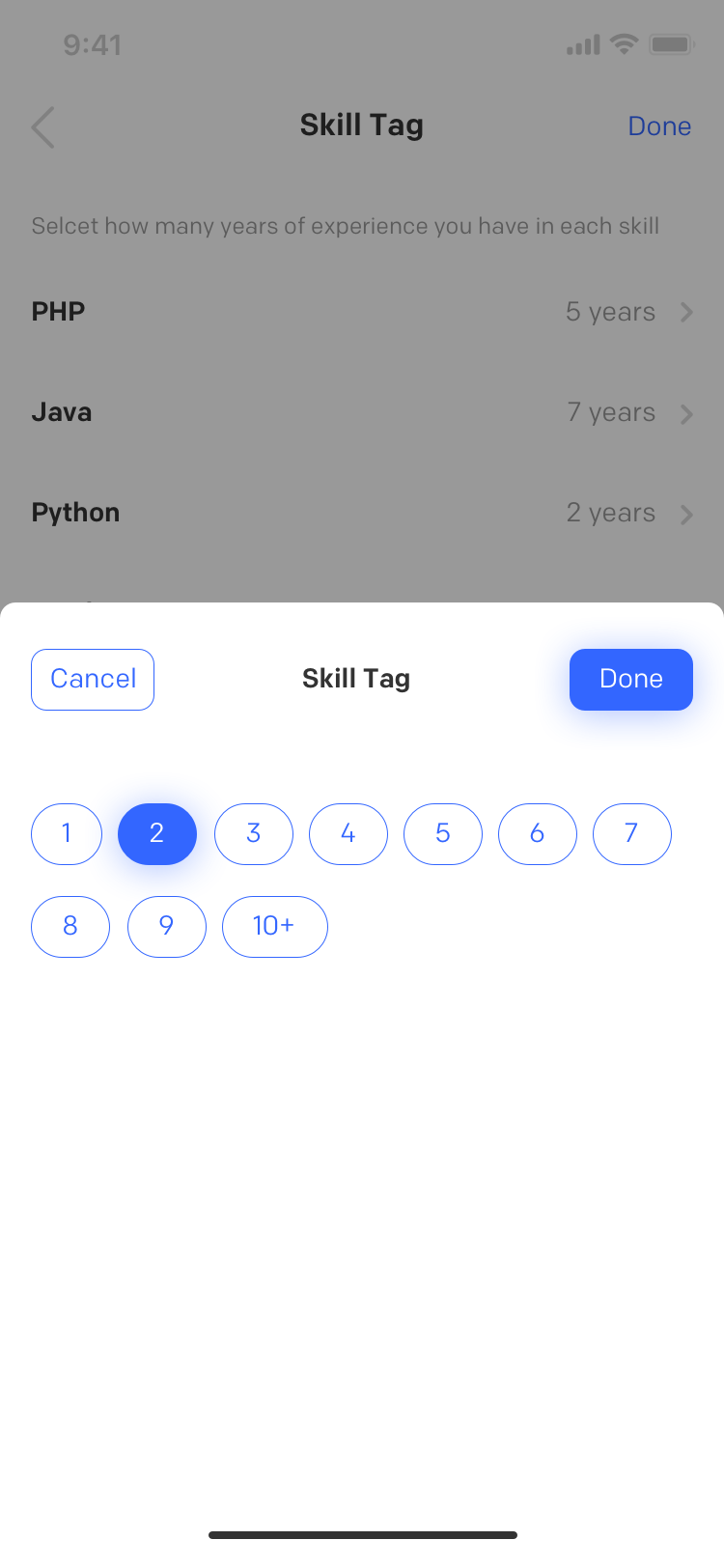724x1568 pixels.
Task: Confirm with the blue Done button
Action: [631, 680]
